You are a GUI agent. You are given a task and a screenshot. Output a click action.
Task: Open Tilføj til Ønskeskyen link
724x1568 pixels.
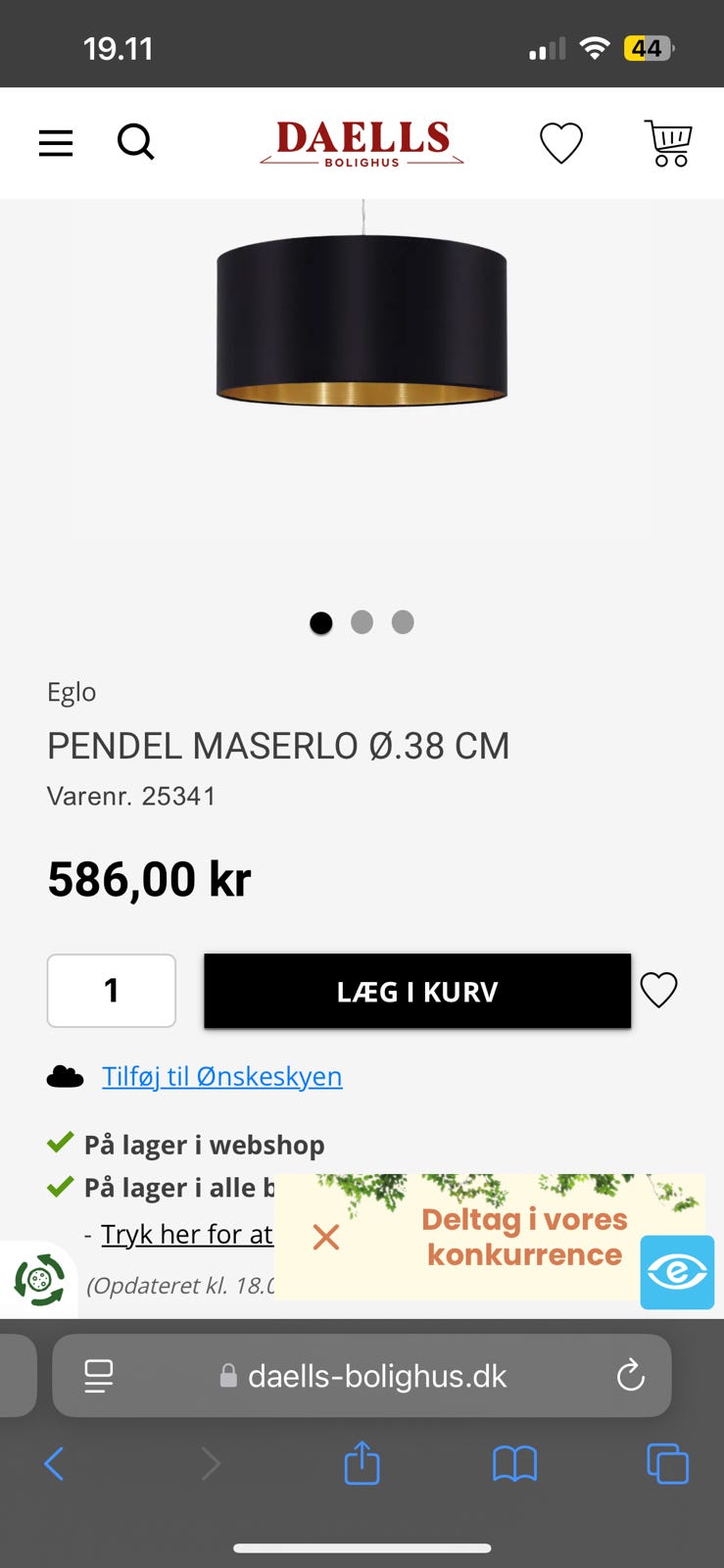(222, 1076)
